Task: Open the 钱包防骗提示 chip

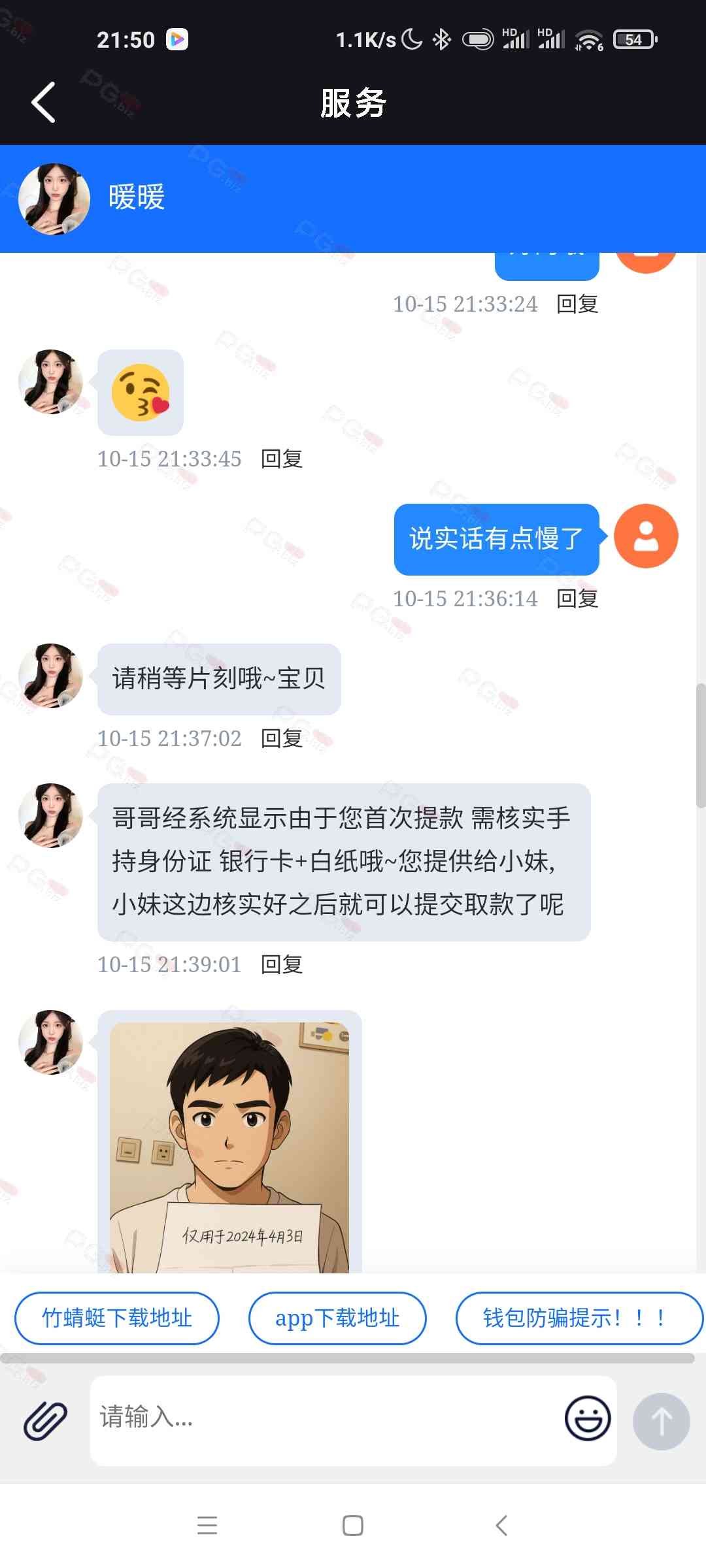Action: [577, 1318]
